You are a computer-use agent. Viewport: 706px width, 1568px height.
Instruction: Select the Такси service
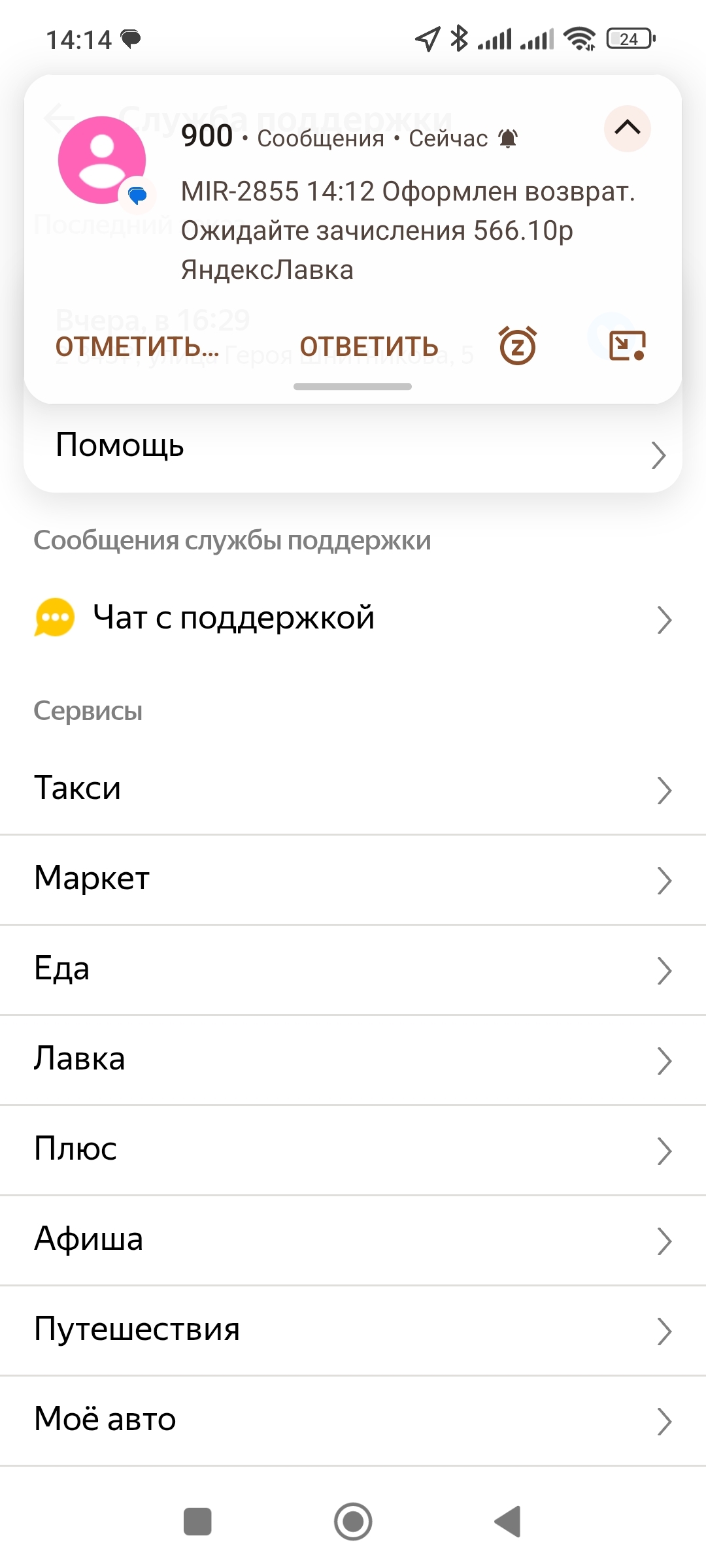coord(353,789)
